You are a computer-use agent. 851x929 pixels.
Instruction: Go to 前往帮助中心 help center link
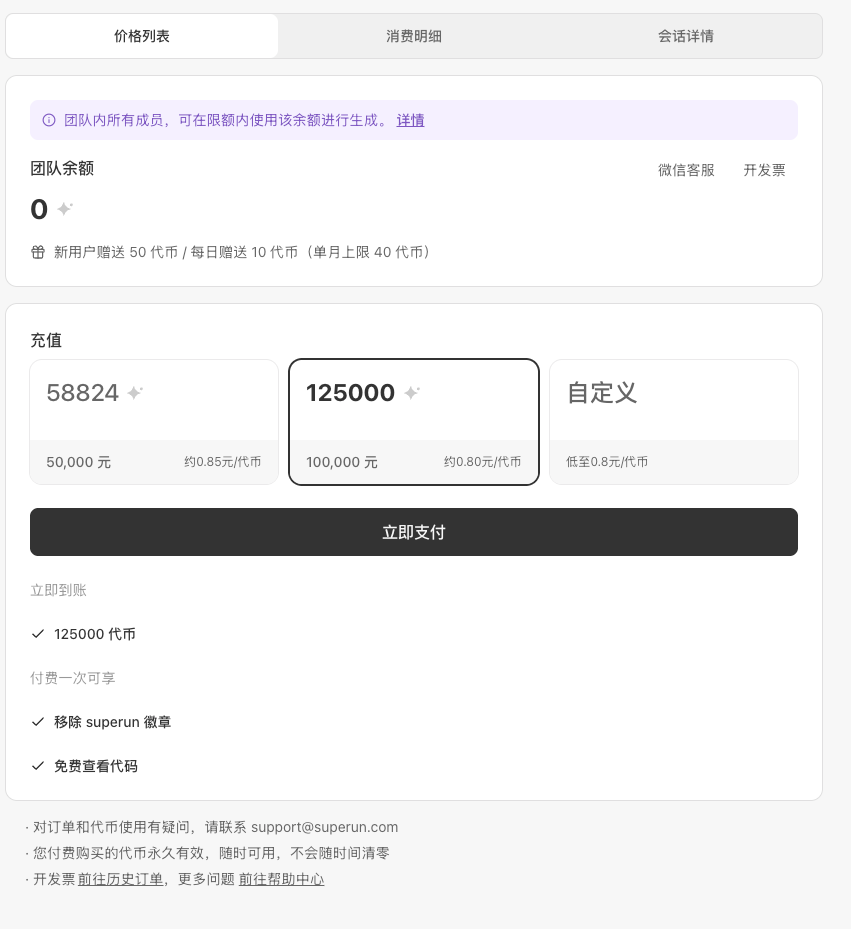pyautogui.click(x=281, y=879)
